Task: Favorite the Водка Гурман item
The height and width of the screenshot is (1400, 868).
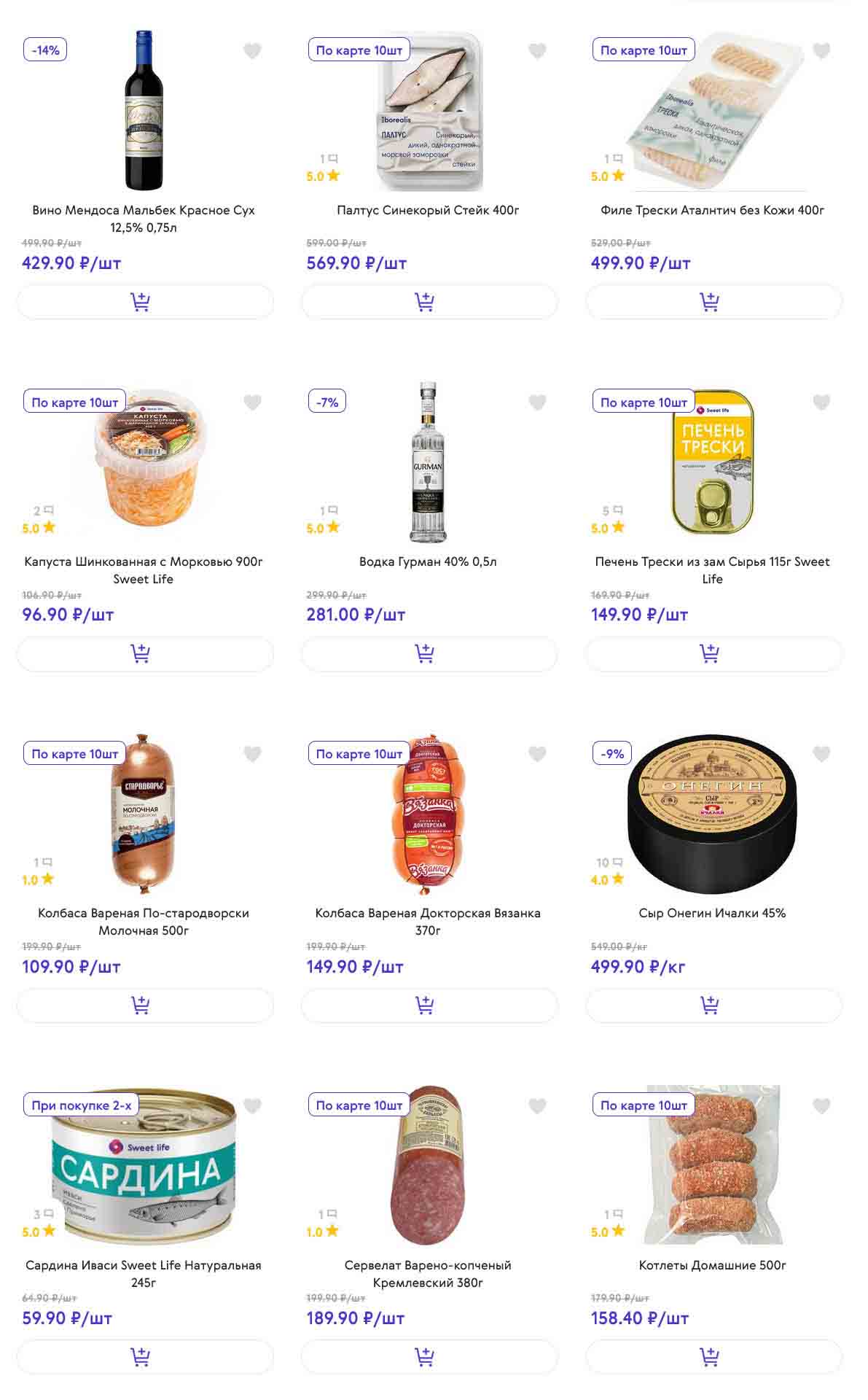Action: pyautogui.click(x=537, y=402)
